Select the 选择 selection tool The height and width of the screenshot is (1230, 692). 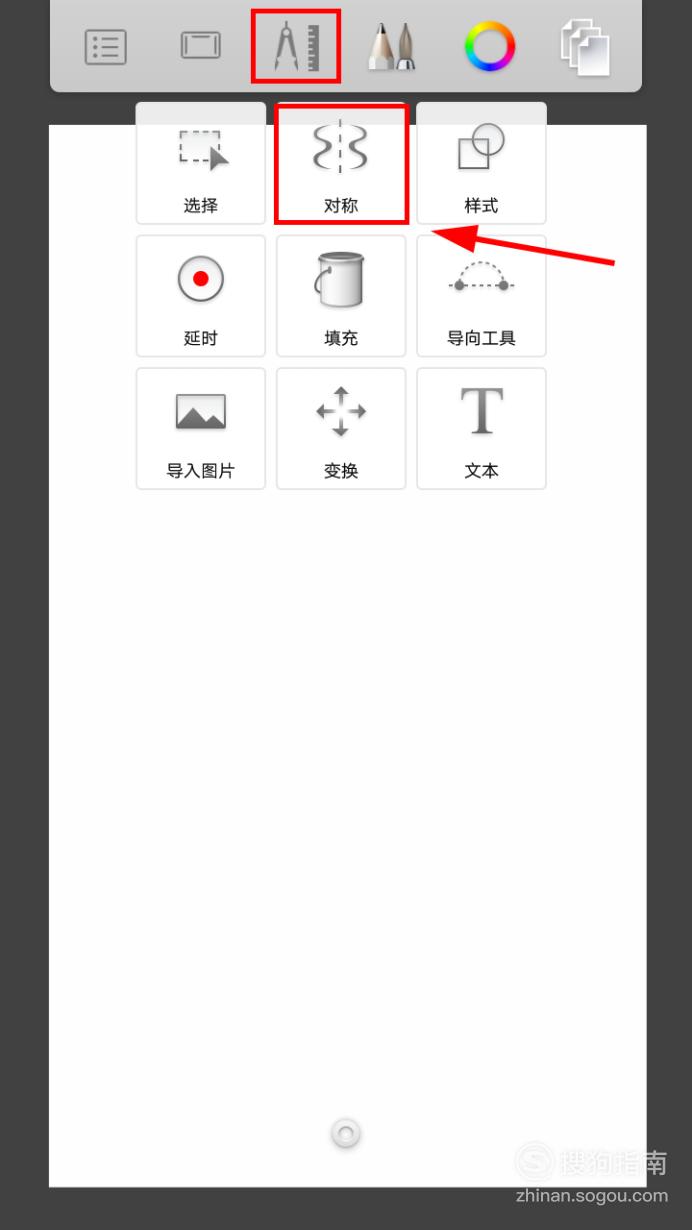(201, 163)
